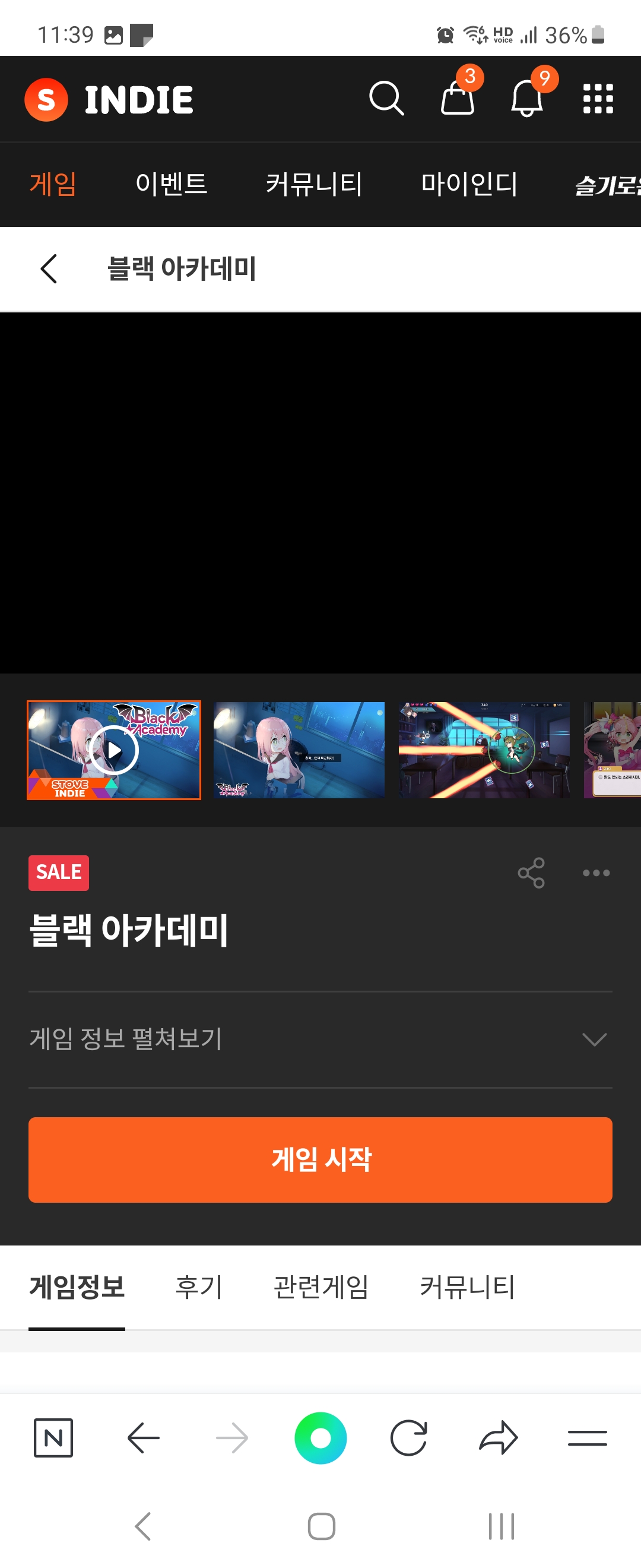
Task: Go to the system home screen
Action: point(321,1526)
